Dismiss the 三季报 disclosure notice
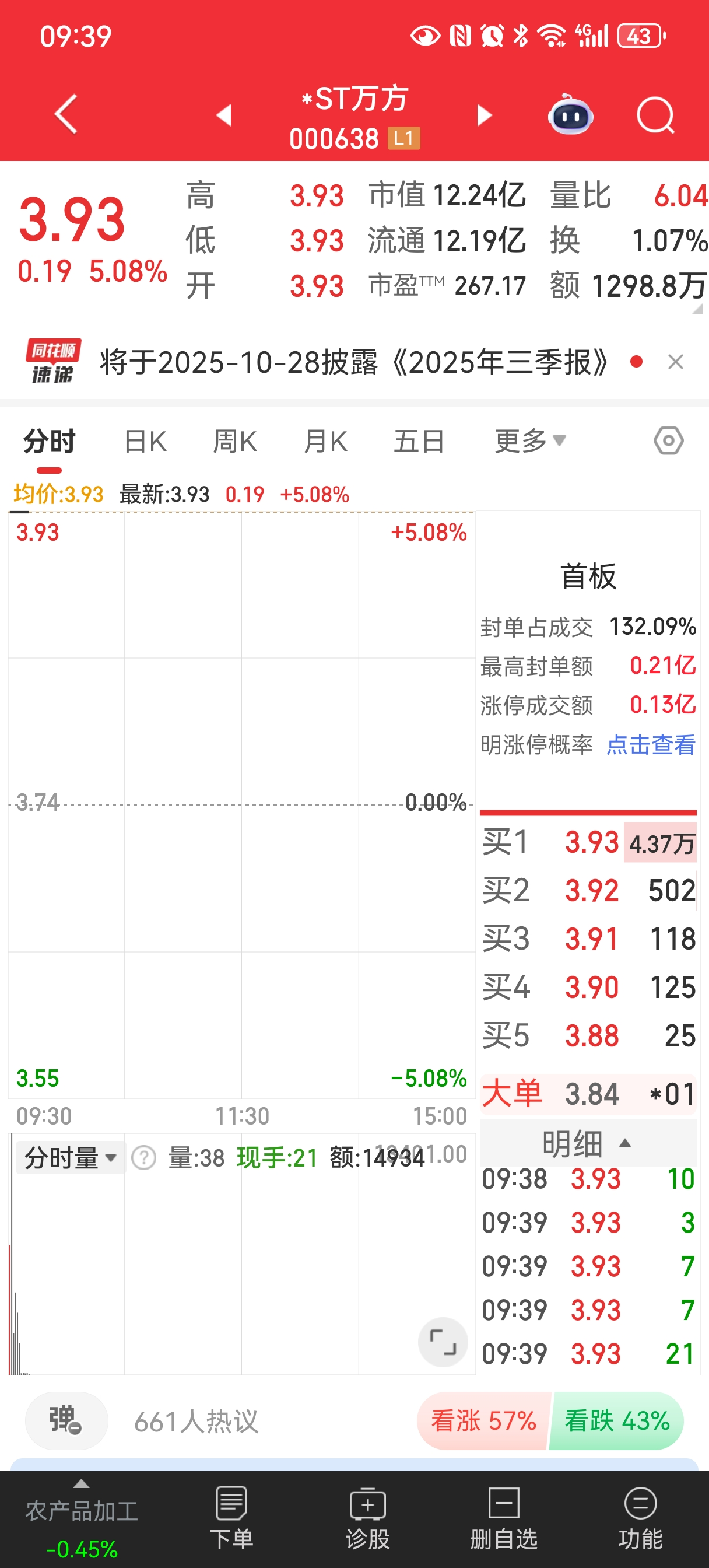The width and height of the screenshot is (709, 1568). tap(676, 362)
